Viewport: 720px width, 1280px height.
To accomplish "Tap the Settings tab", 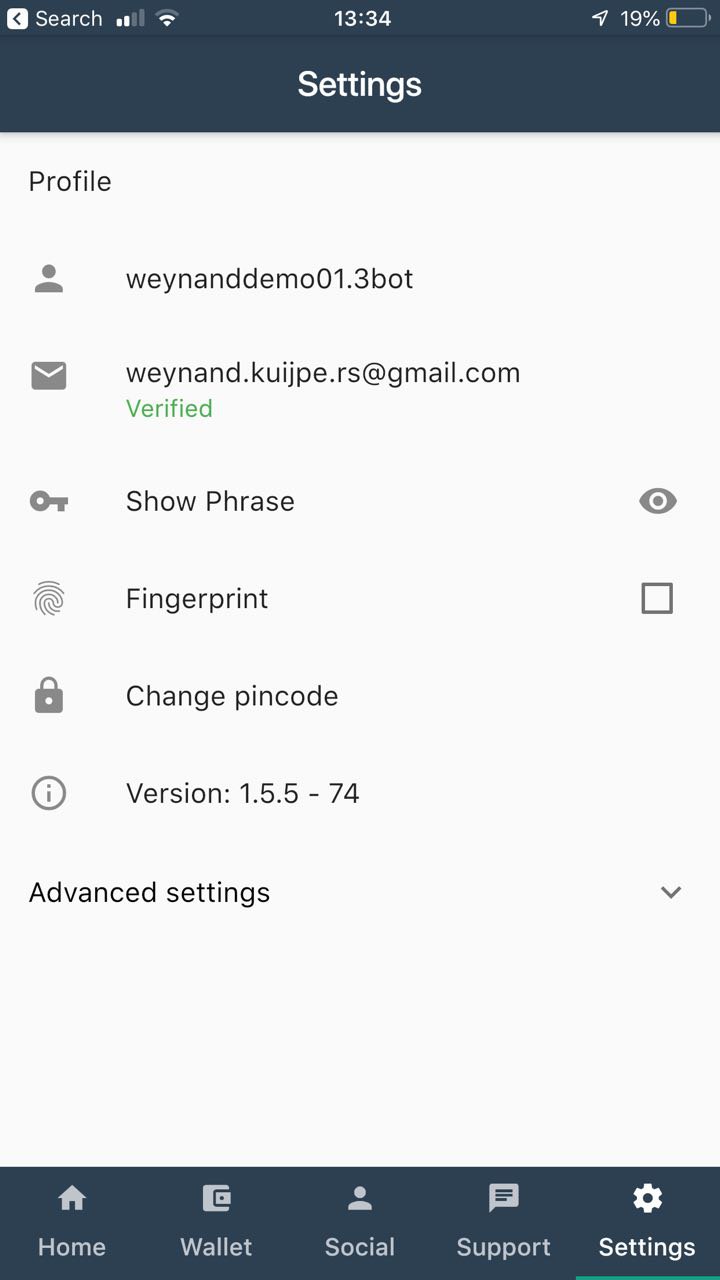I will click(647, 1221).
